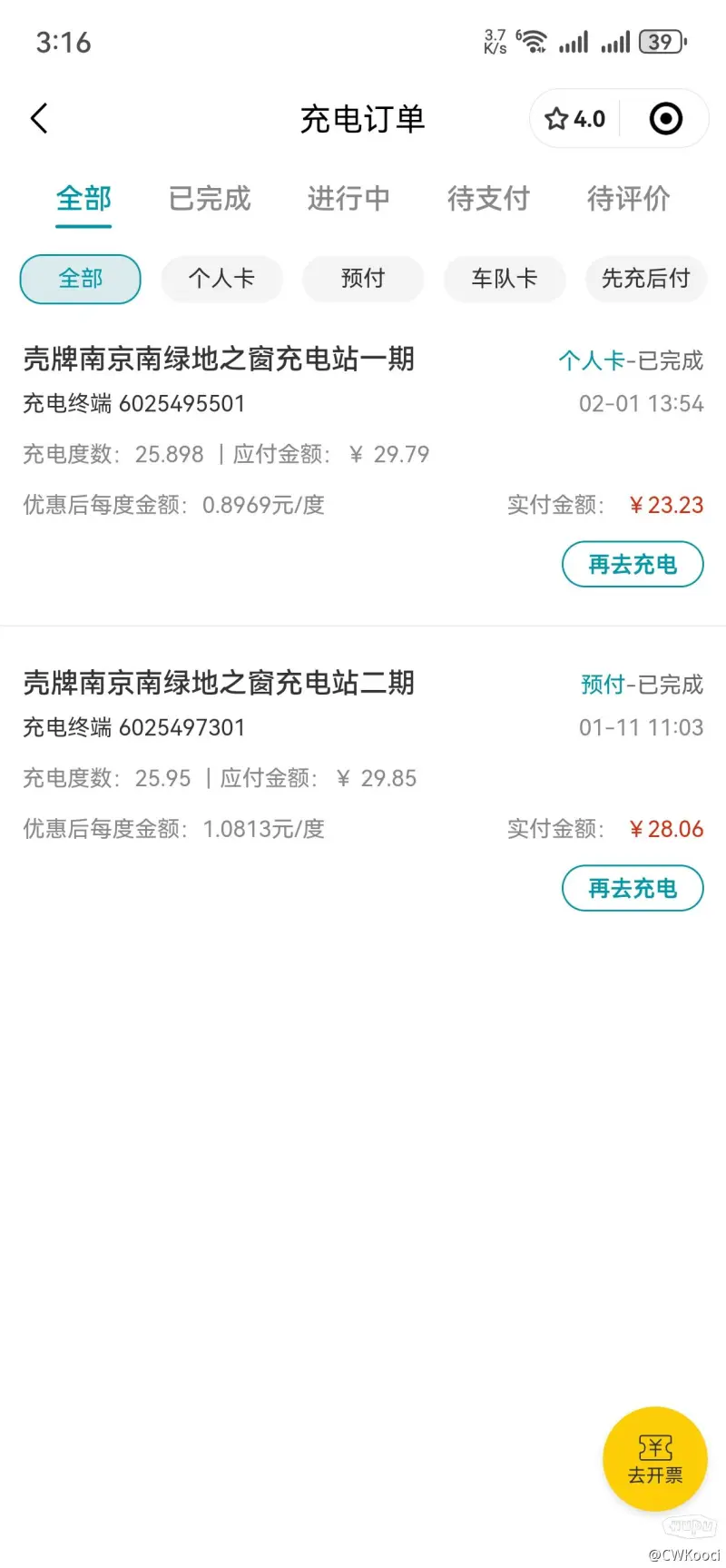Go back using the top-left arrow
Image resolution: width=726 pixels, height=1568 pixels.
click(x=39, y=118)
